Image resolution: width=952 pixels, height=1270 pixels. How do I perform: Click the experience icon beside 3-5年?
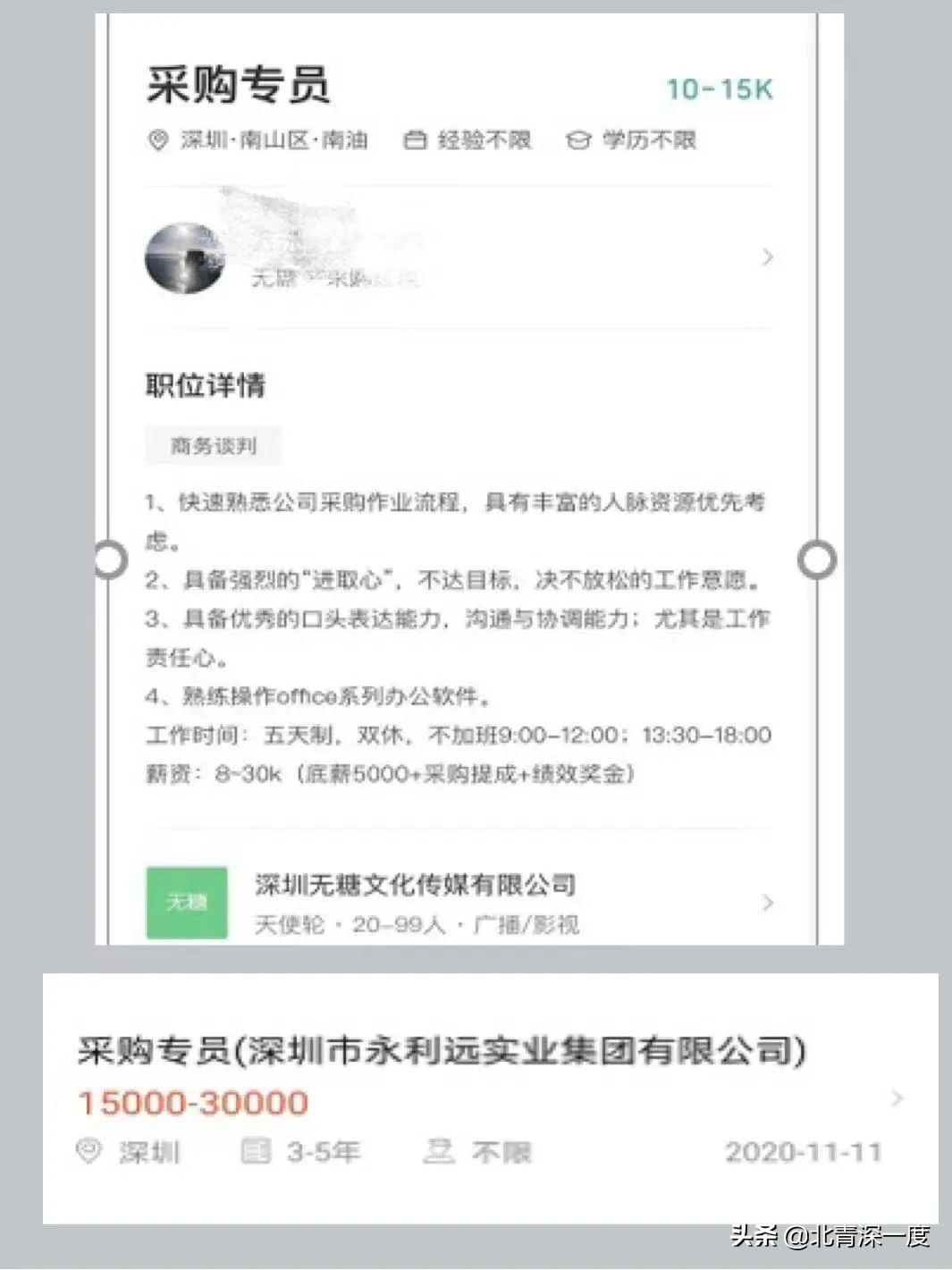255,1153
